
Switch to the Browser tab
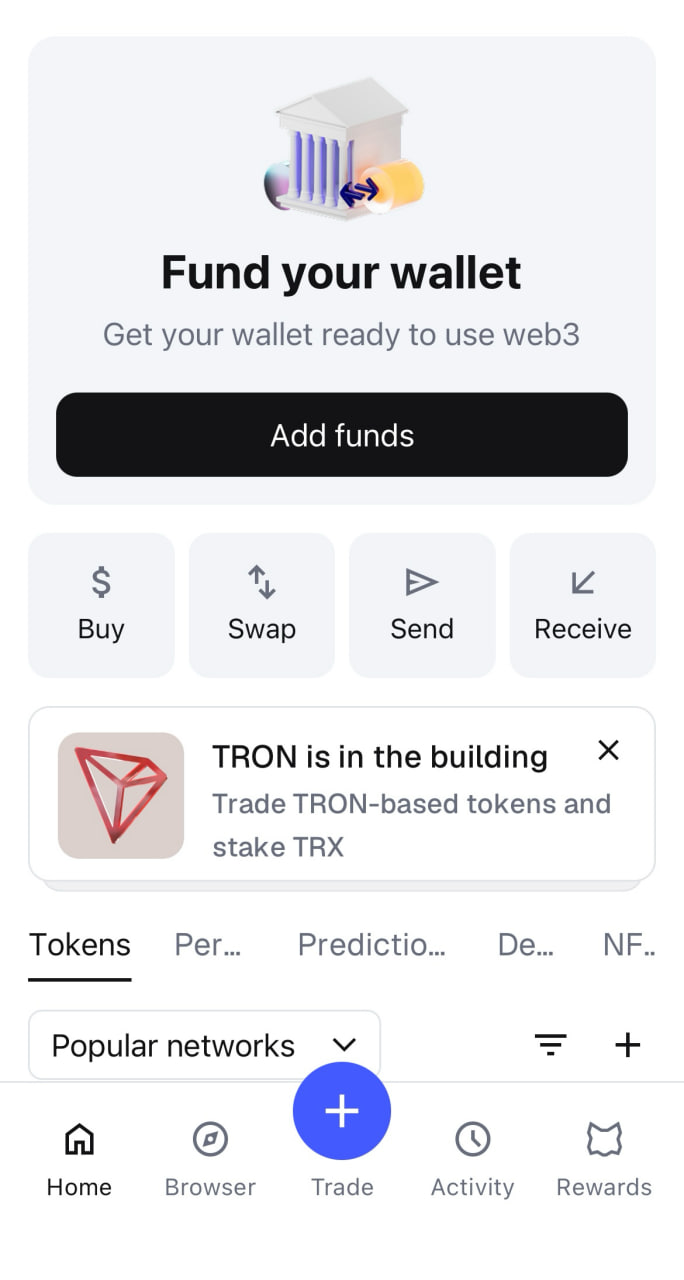[210, 1160]
